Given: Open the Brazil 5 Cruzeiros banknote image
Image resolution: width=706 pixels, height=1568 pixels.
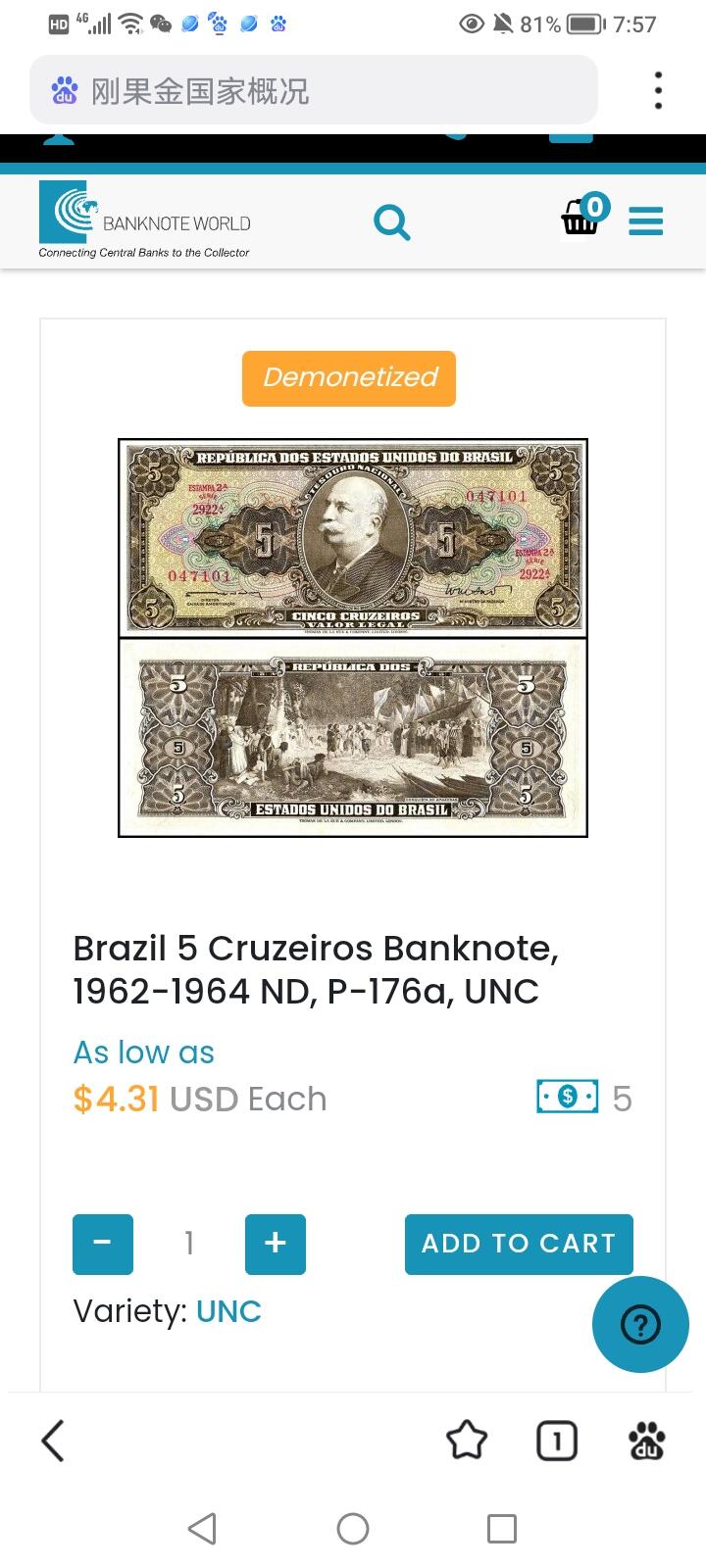Looking at the screenshot, I should (x=353, y=637).
